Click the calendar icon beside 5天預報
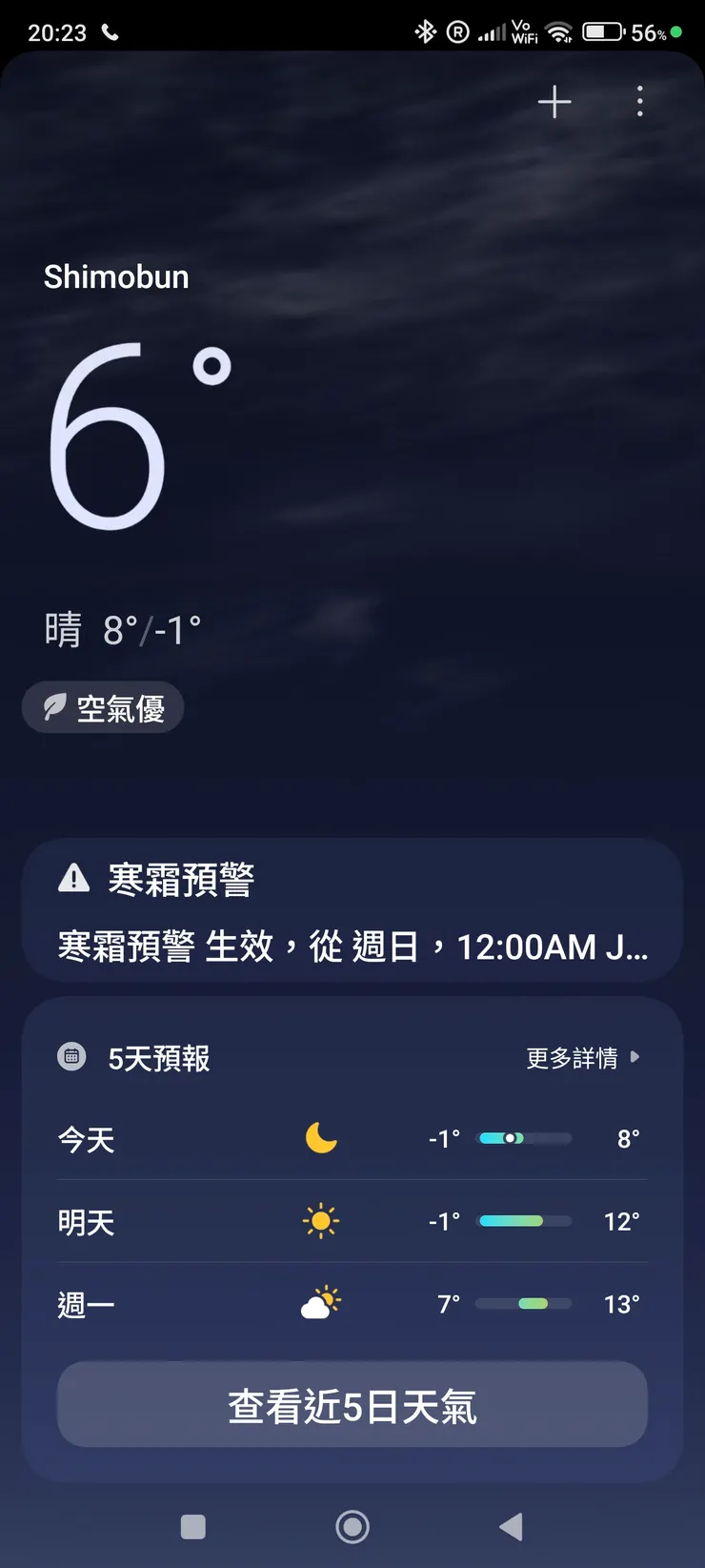Viewport: 705px width, 1568px height. [x=71, y=1057]
